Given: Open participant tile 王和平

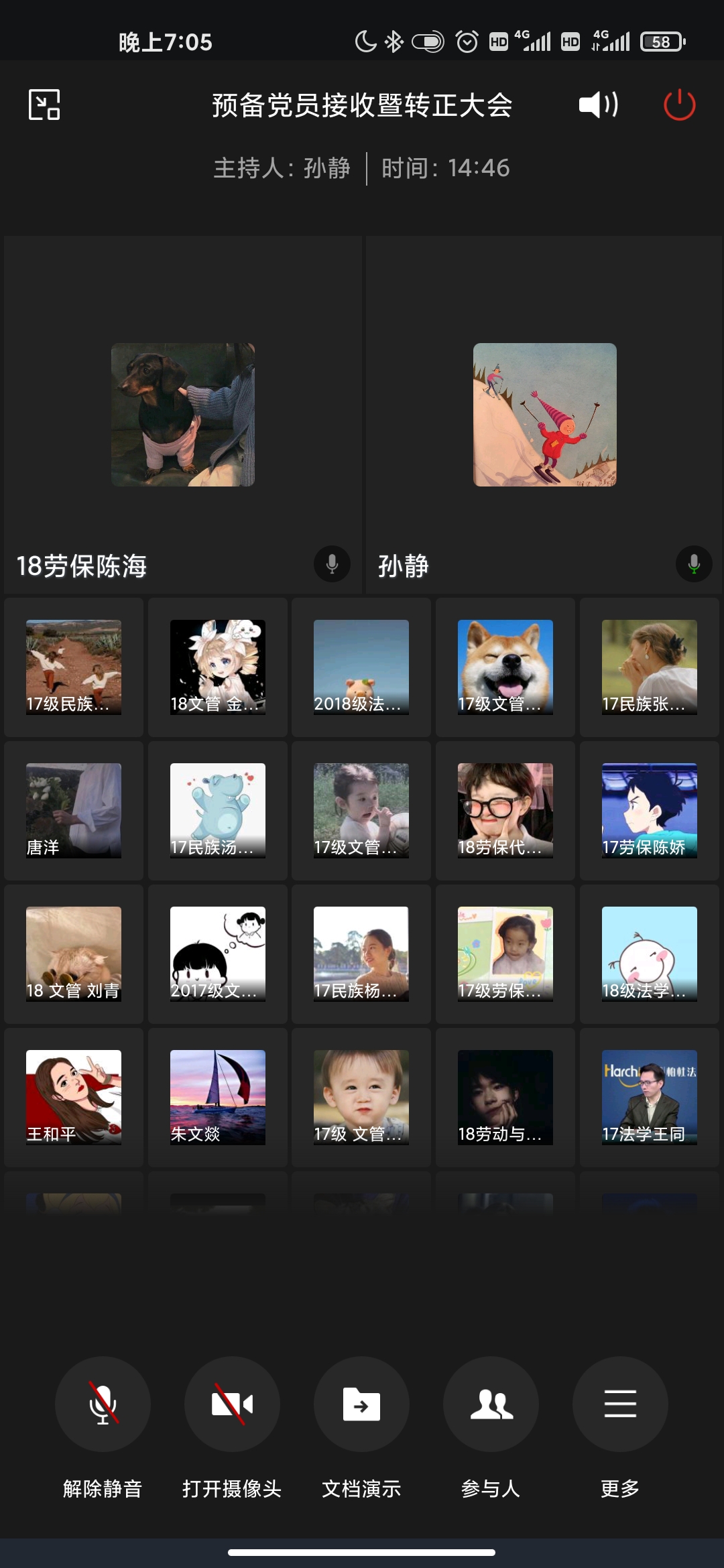Looking at the screenshot, I should pyautogui.click(x=74, y=1097).
